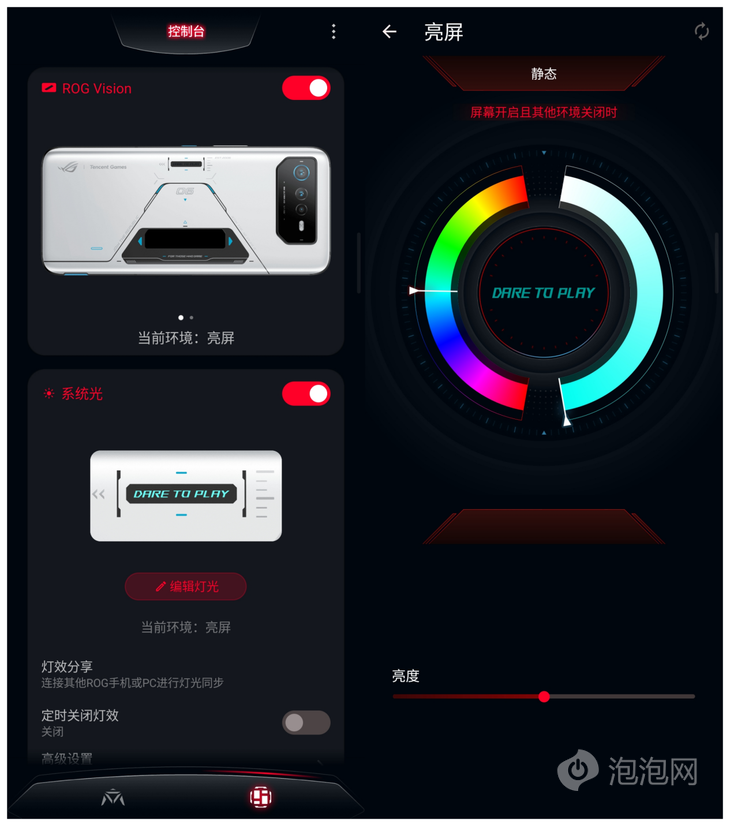730x826 pixels.
Task: Tap the 编辑灯光 button
Action: [186, 587]
